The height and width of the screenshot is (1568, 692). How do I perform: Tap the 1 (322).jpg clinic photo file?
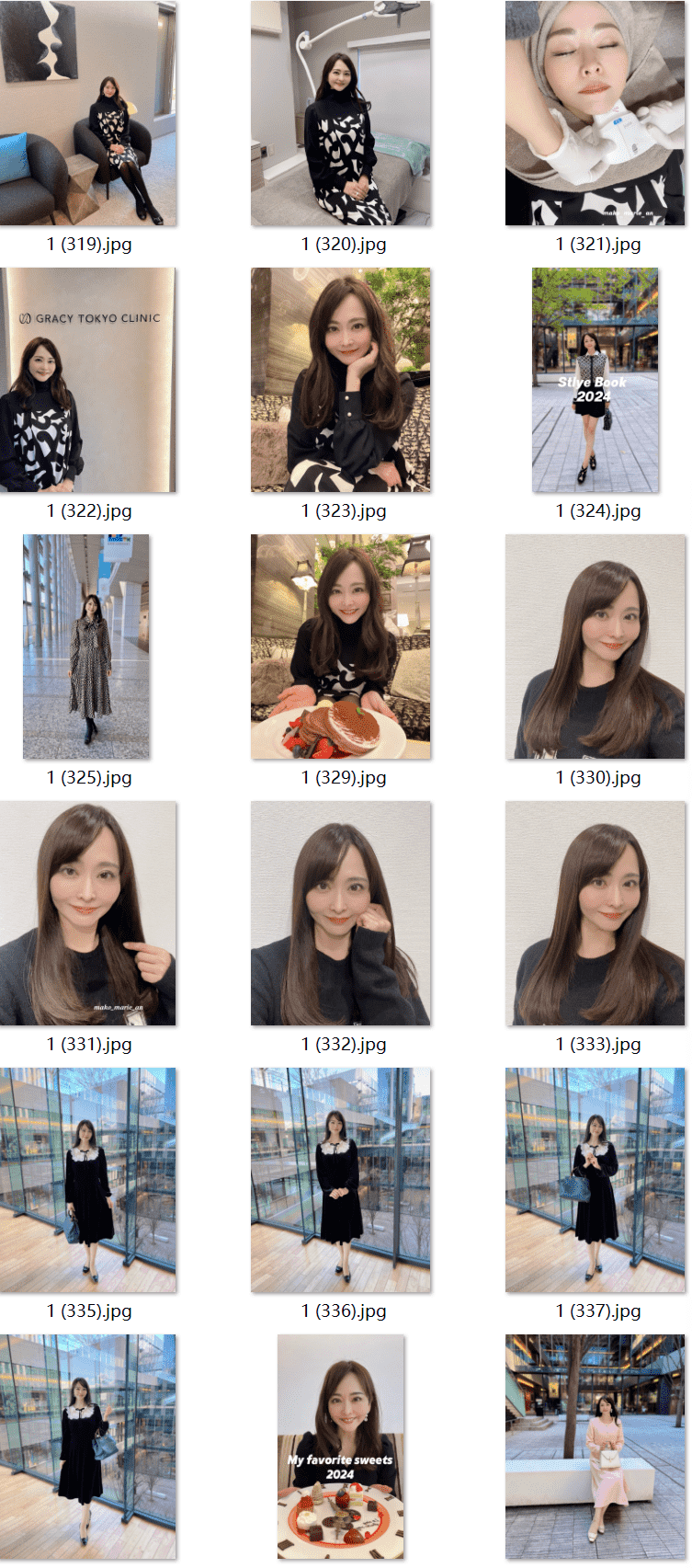click(88, 380)
